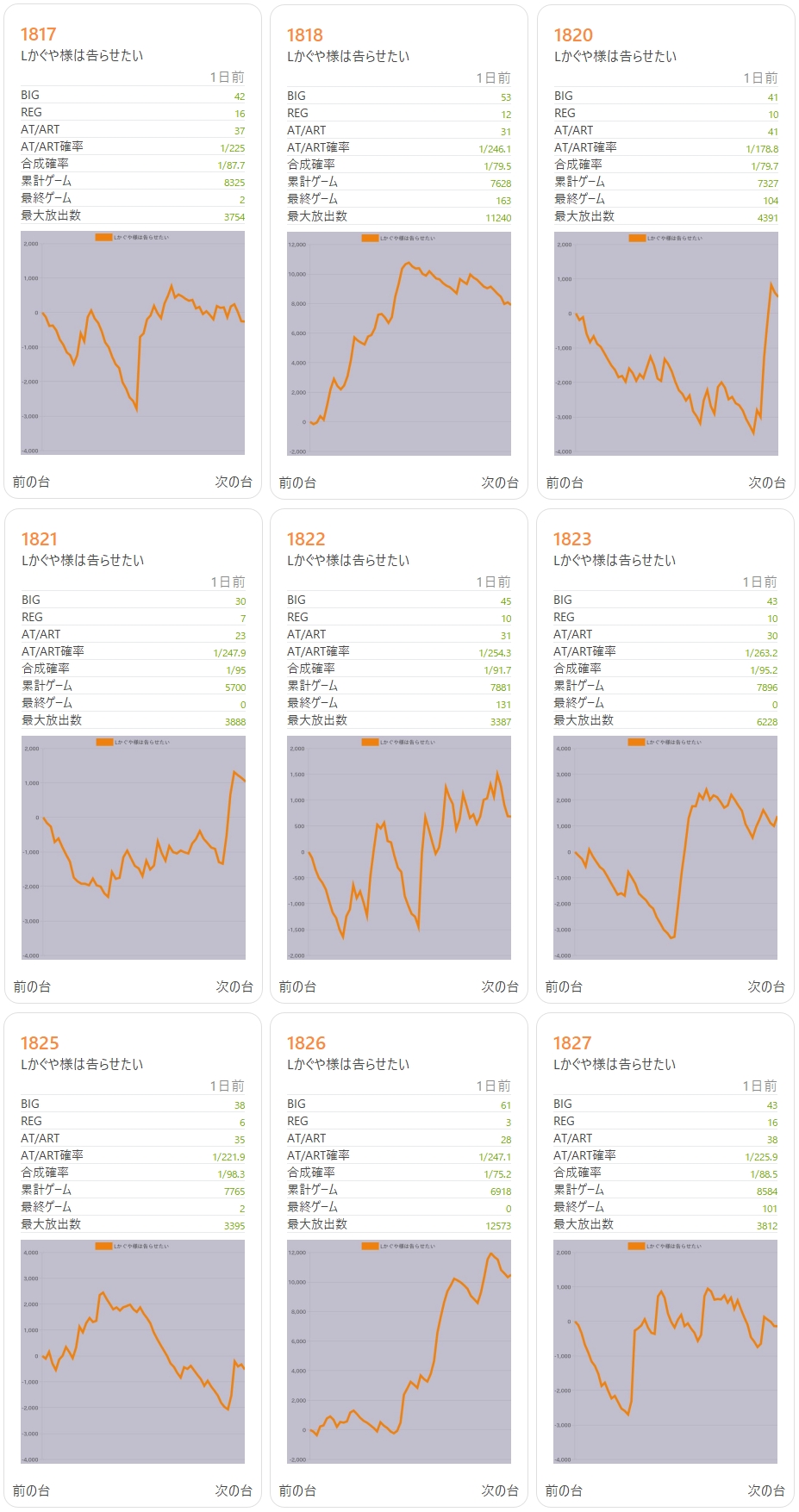
Task: Tap 前の台 on machine 1817 card
Action: click(x=31, y=482)
